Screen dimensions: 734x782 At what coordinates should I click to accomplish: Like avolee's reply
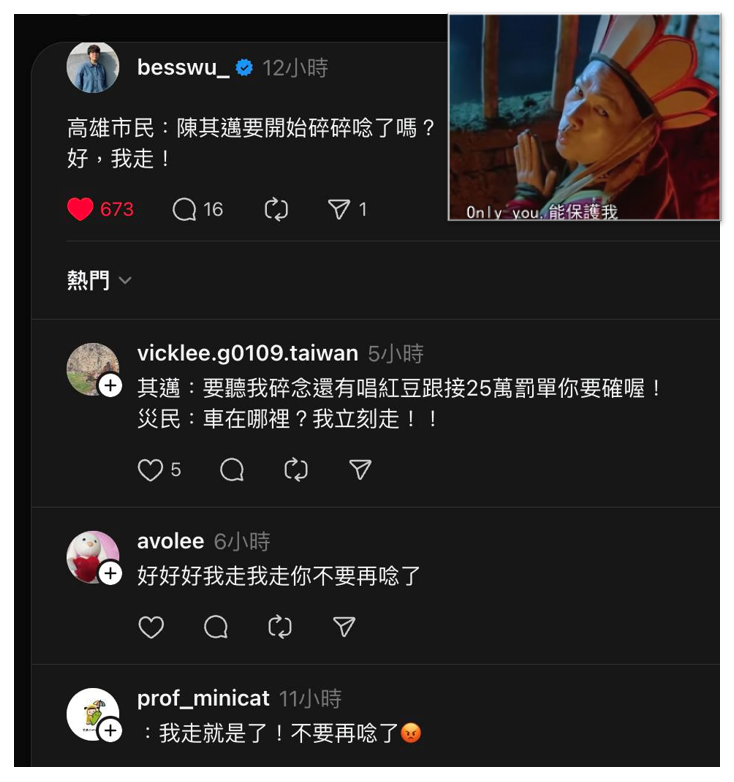coord(151,627)
